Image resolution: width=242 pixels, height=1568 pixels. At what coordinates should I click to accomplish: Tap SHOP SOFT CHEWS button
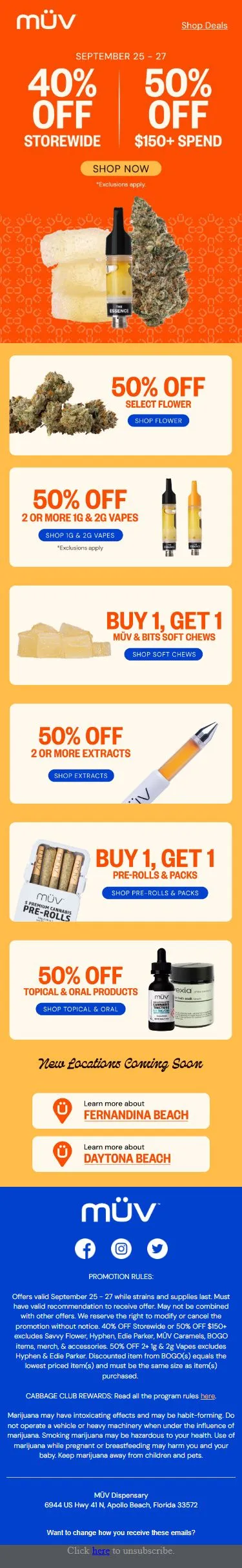[164, 654]
